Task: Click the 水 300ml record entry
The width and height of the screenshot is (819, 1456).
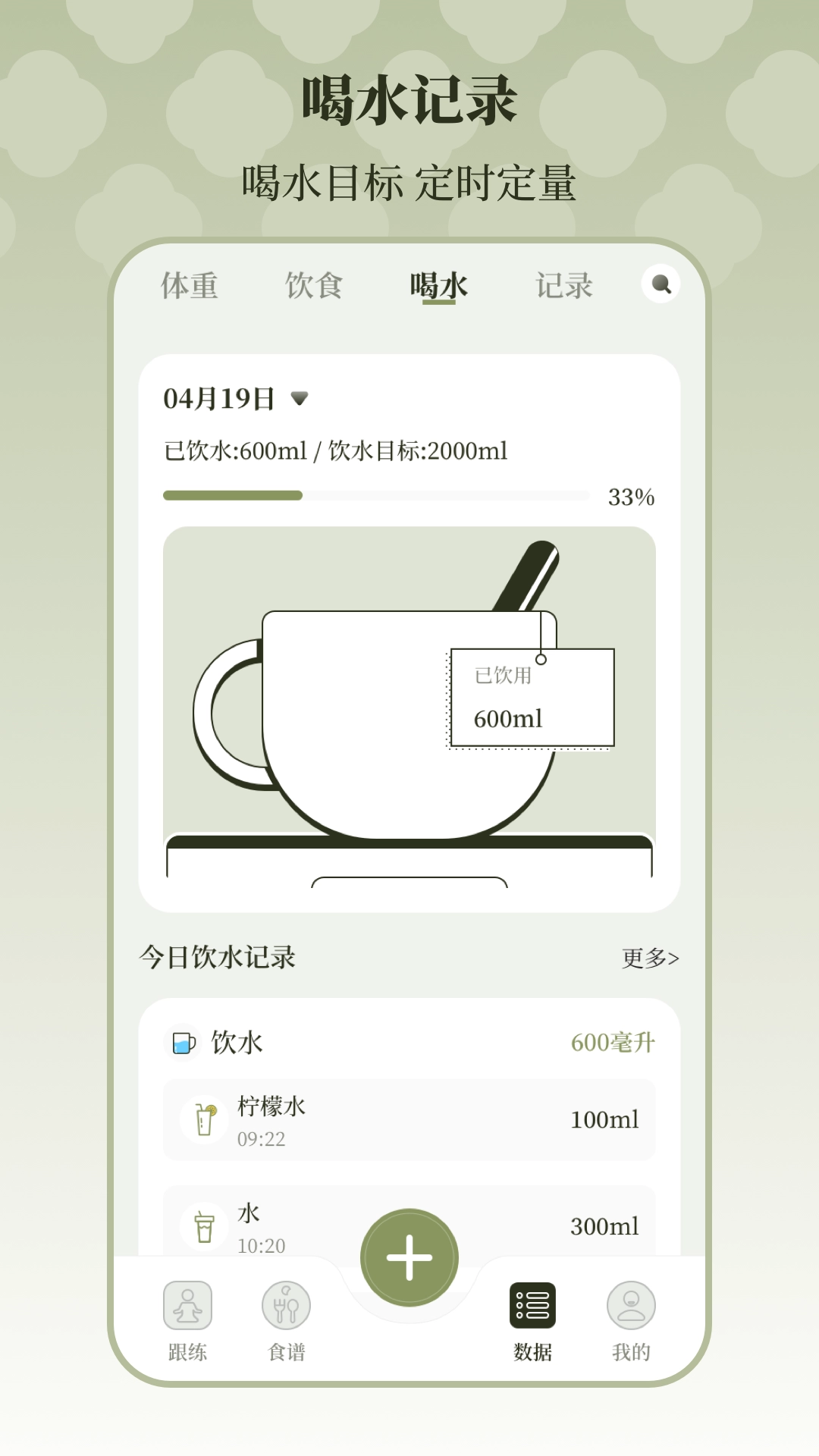Action: tap(409, 1223)
